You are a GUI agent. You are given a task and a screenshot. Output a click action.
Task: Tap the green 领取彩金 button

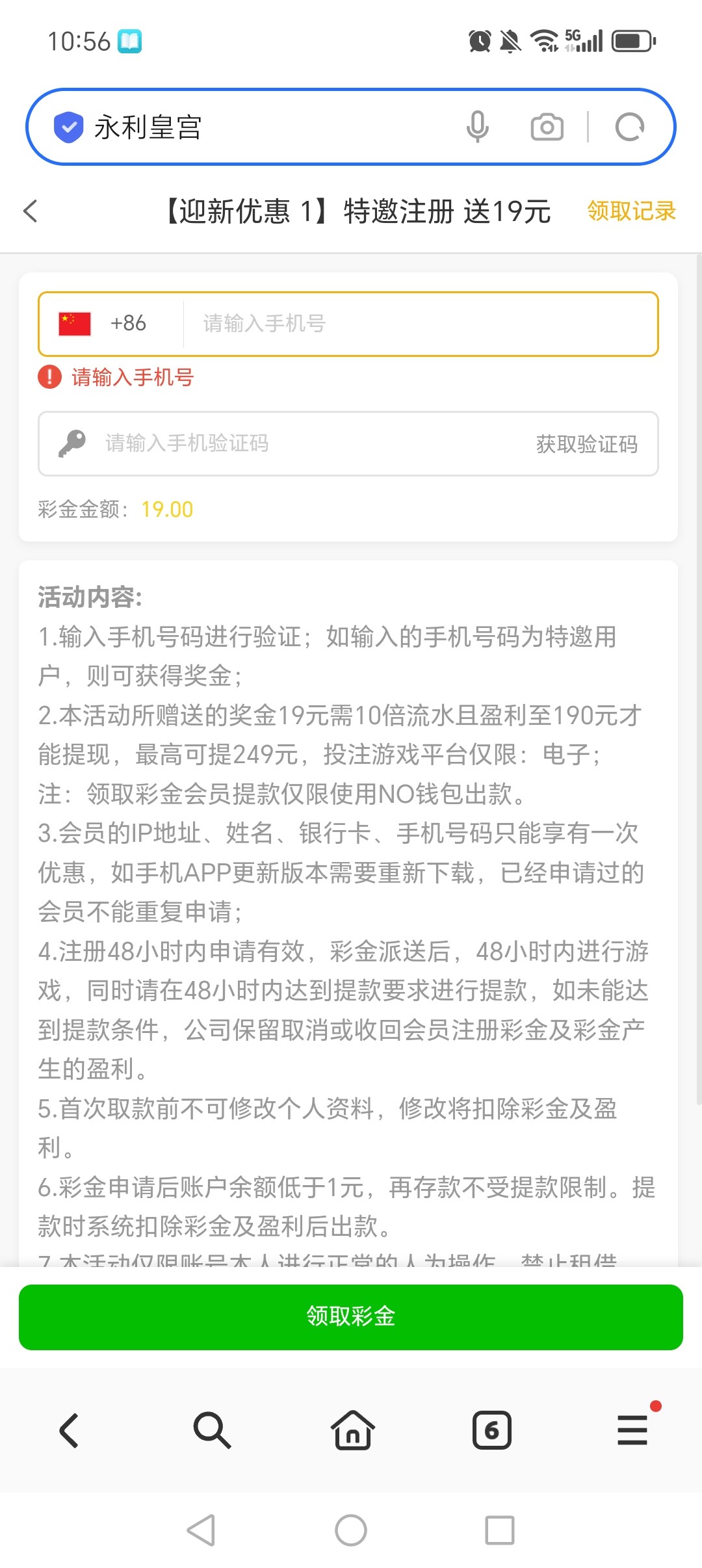[x=351, y=1316]
